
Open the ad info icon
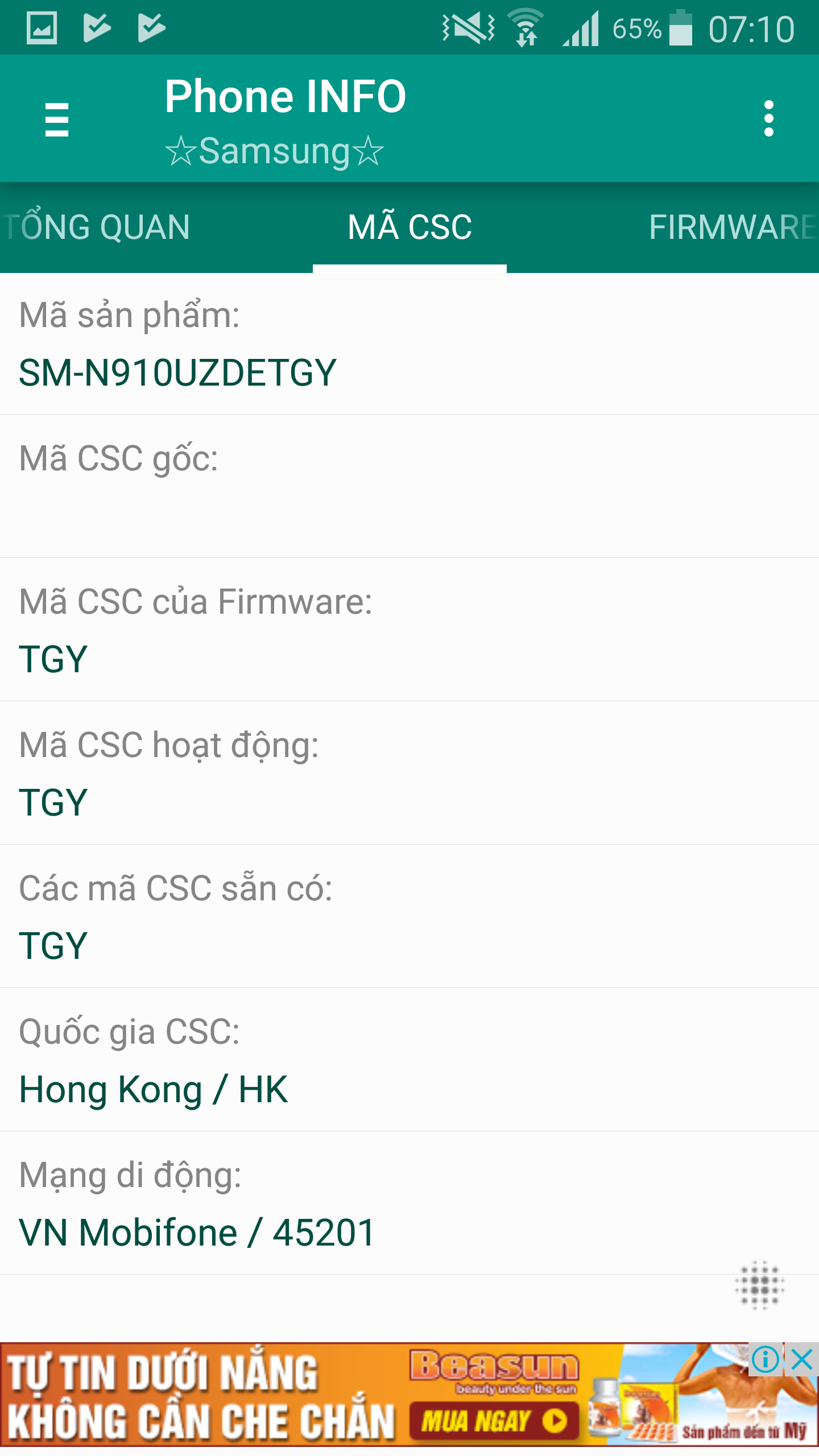[766, 1360]
